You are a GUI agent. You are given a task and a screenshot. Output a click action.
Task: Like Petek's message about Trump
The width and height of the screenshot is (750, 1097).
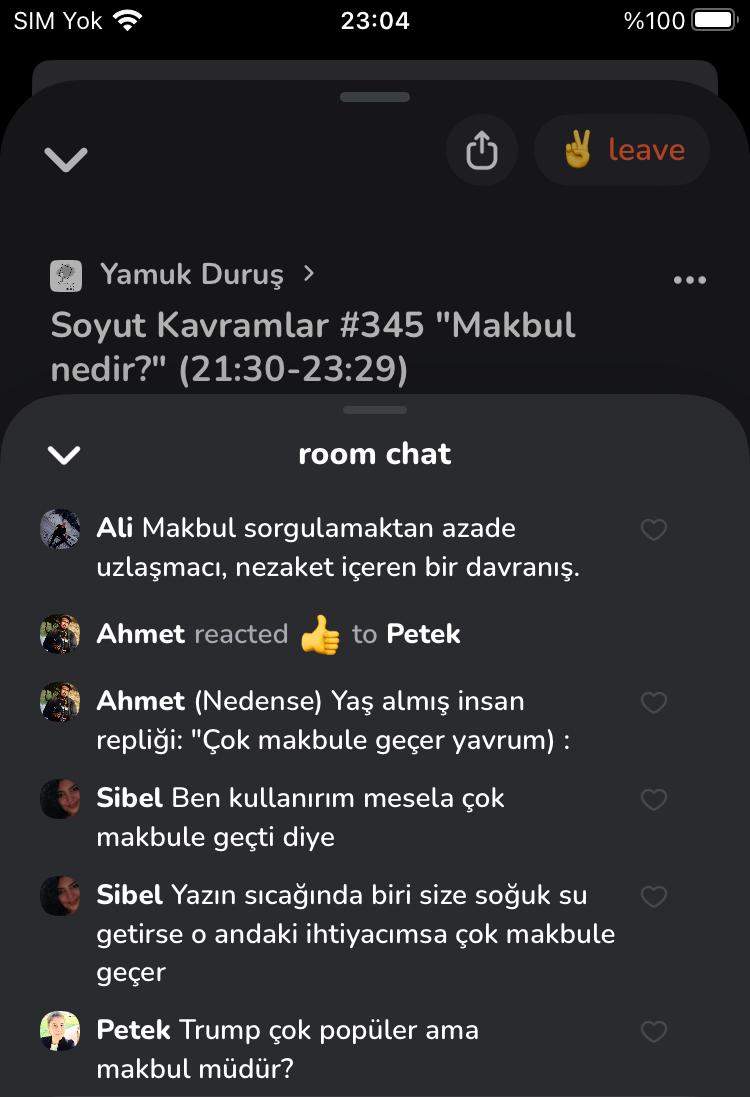point(653,1031)
